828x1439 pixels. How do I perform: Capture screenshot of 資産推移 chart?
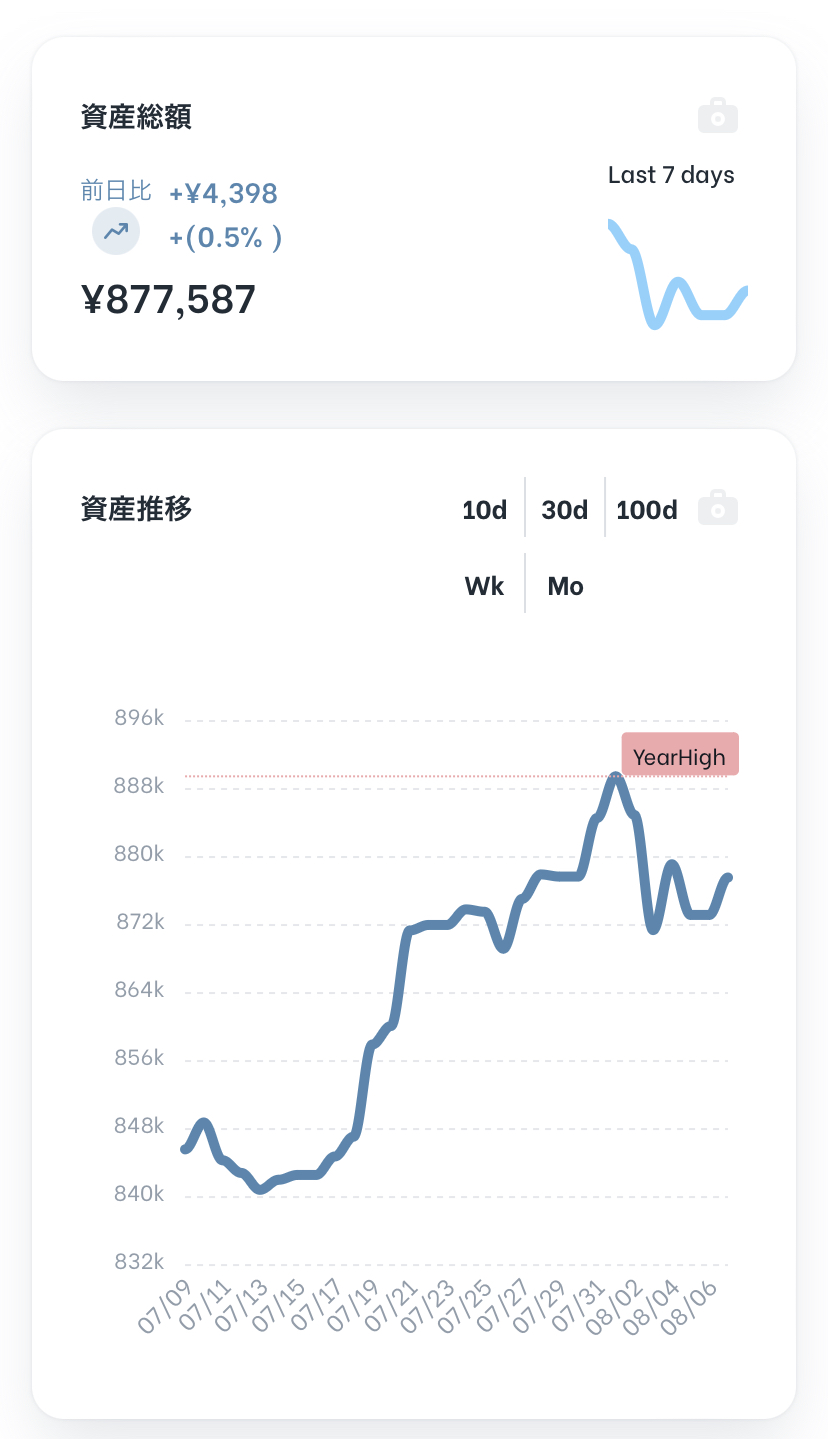pyautogui.click(x=717, y=508)
